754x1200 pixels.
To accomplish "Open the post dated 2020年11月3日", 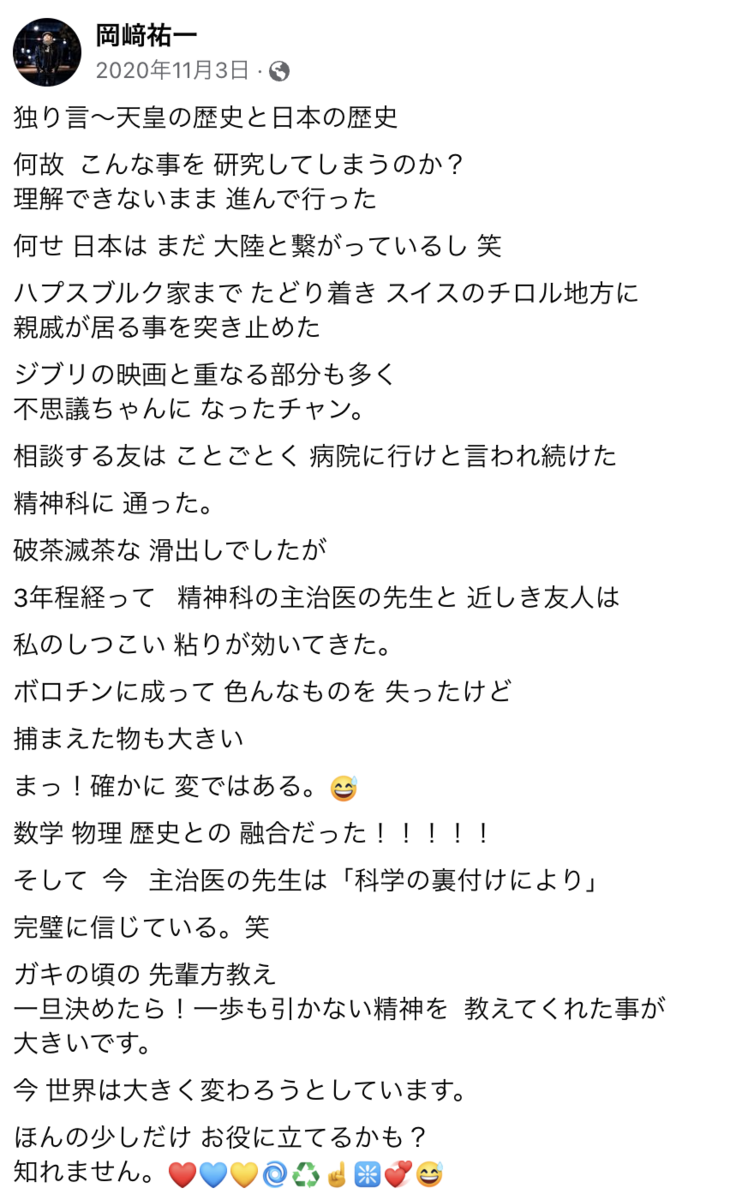I will [171, 70].
